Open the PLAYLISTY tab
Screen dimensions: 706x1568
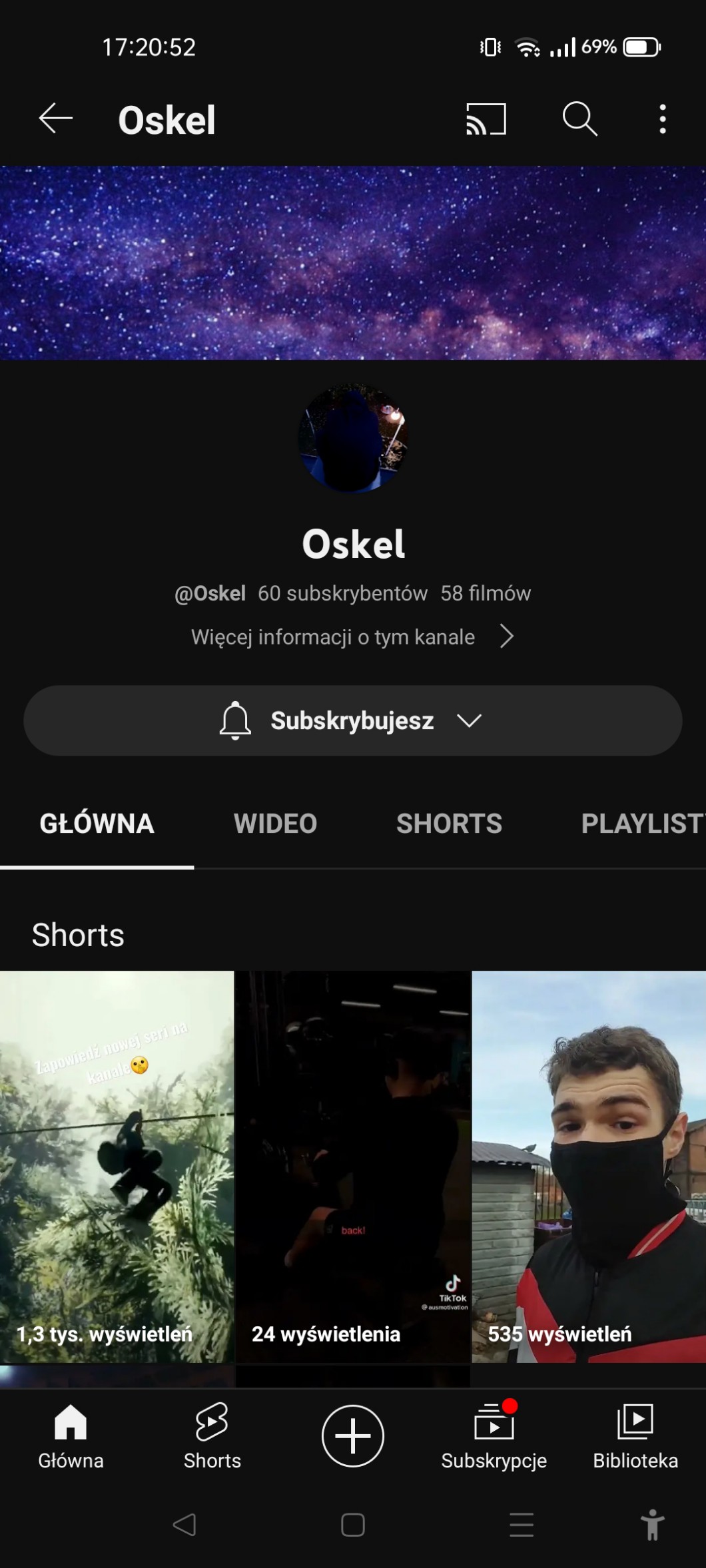click(x=642, y=824)
